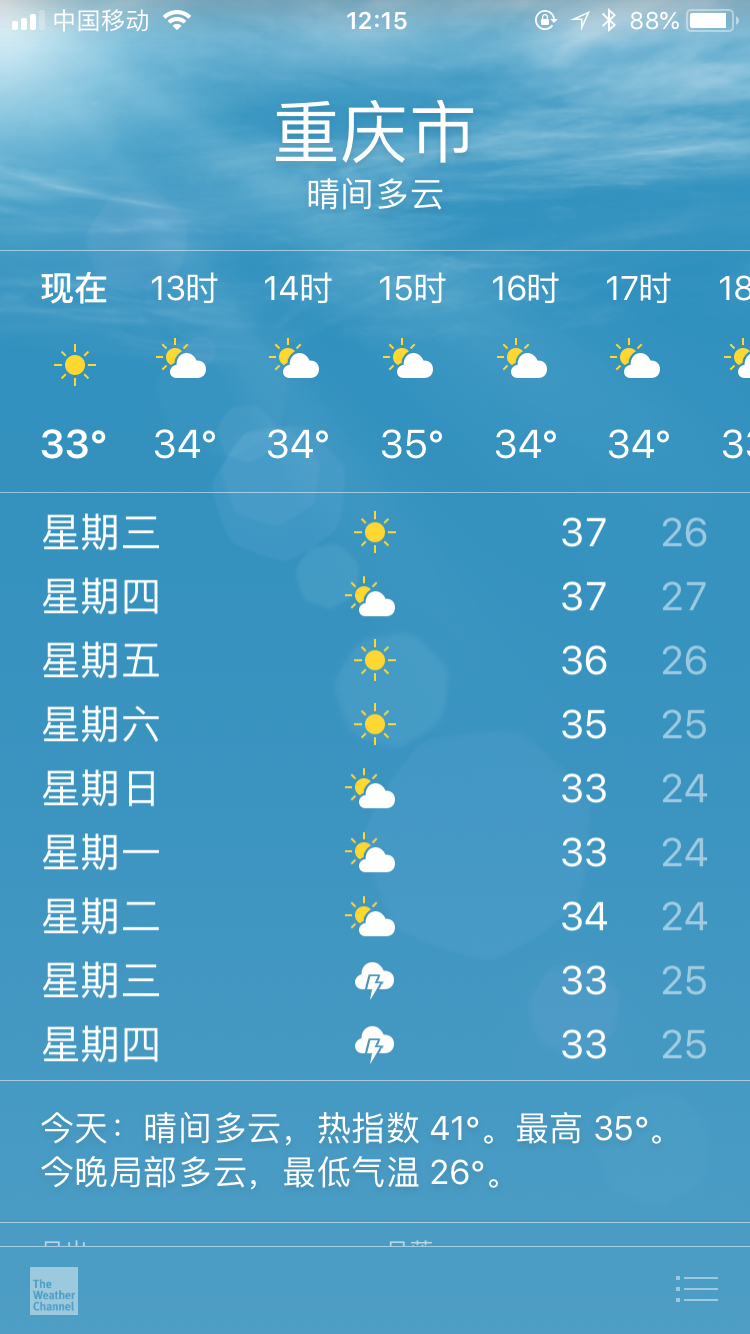Tap the sun icon for current weather
This screenshot has width=750, height=1334.
coord(72,364)
